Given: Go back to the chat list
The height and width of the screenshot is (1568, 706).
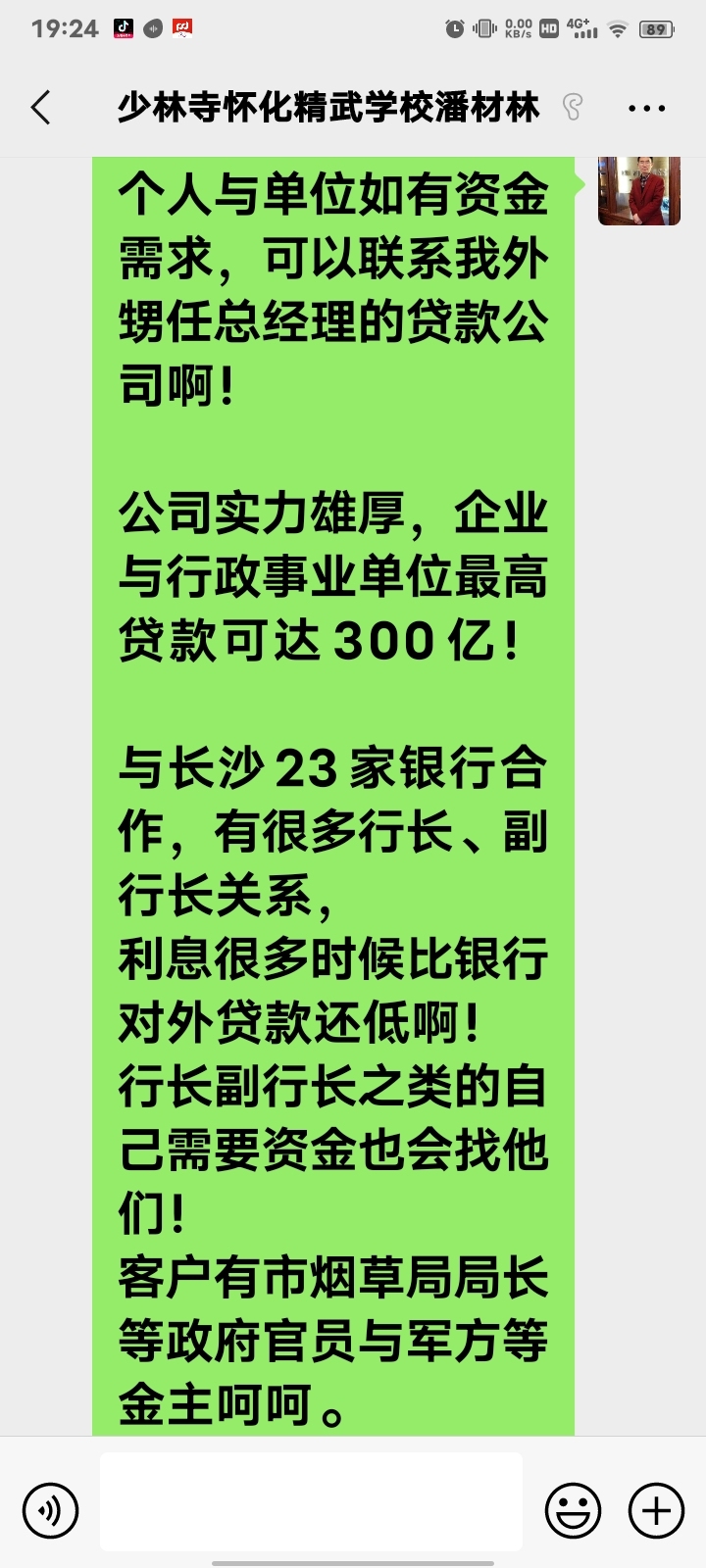Looking at the screenshot, I should 41,107.
